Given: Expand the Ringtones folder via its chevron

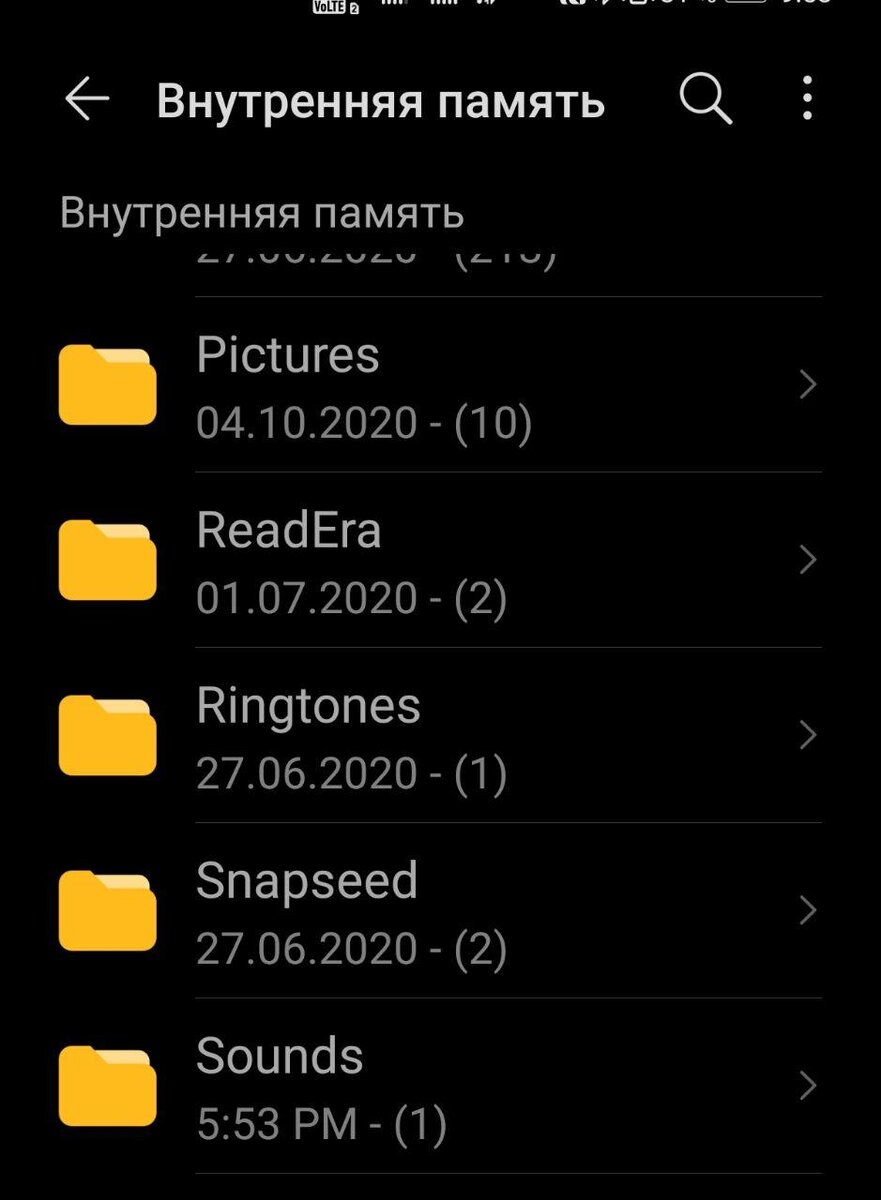Looking at the screenshot, I should coord(808,735).
